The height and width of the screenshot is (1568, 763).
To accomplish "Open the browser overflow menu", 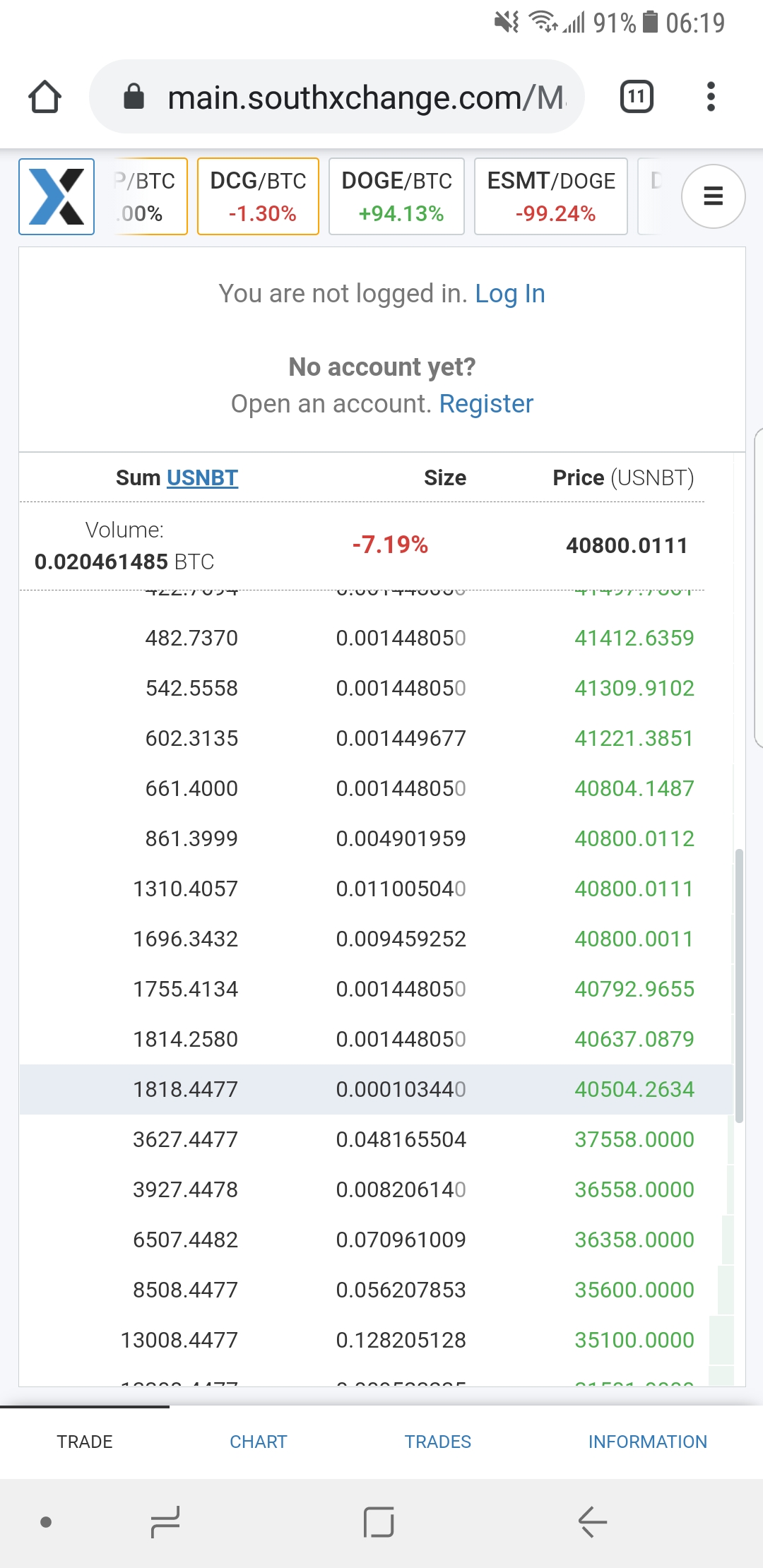I will click(x=711, y=97).
